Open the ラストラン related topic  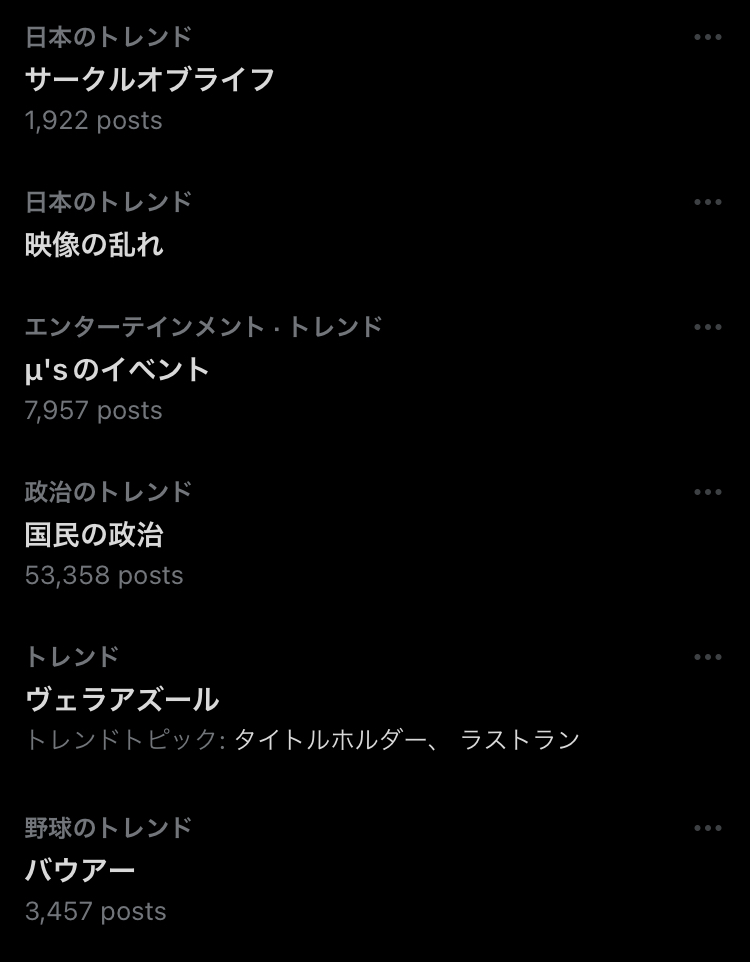coord(520,740)
